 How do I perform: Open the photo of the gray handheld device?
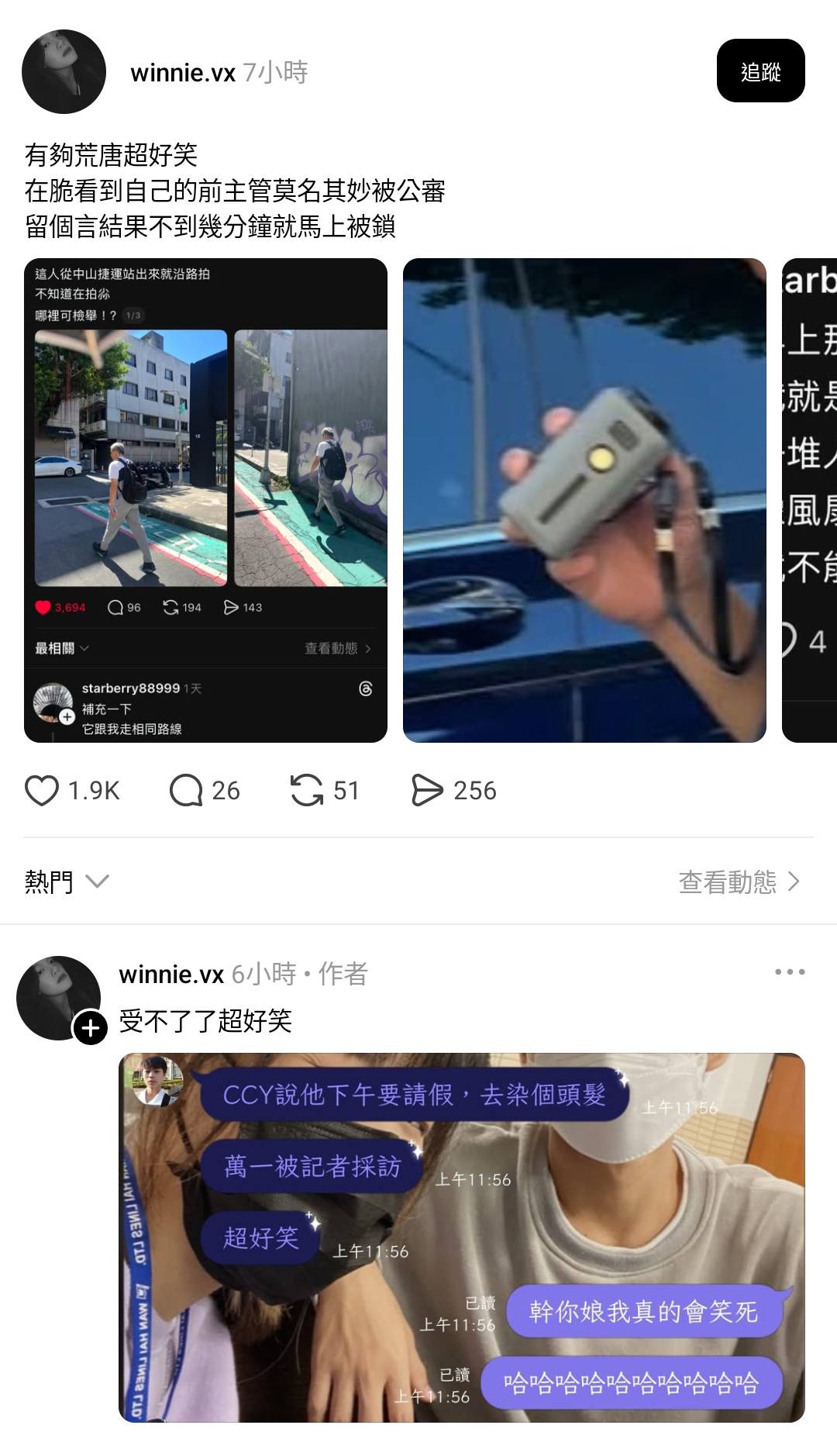584,500
